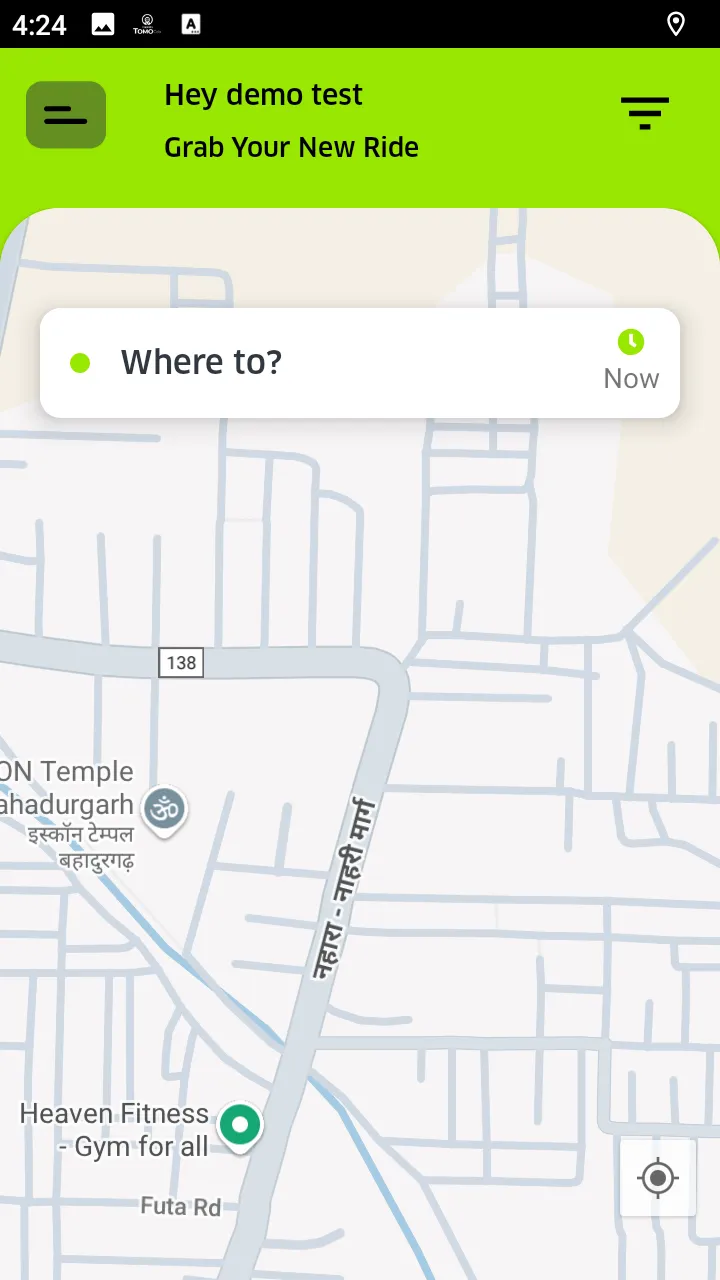
Task: Open the Where to? destination search
Action: point(201,362)
